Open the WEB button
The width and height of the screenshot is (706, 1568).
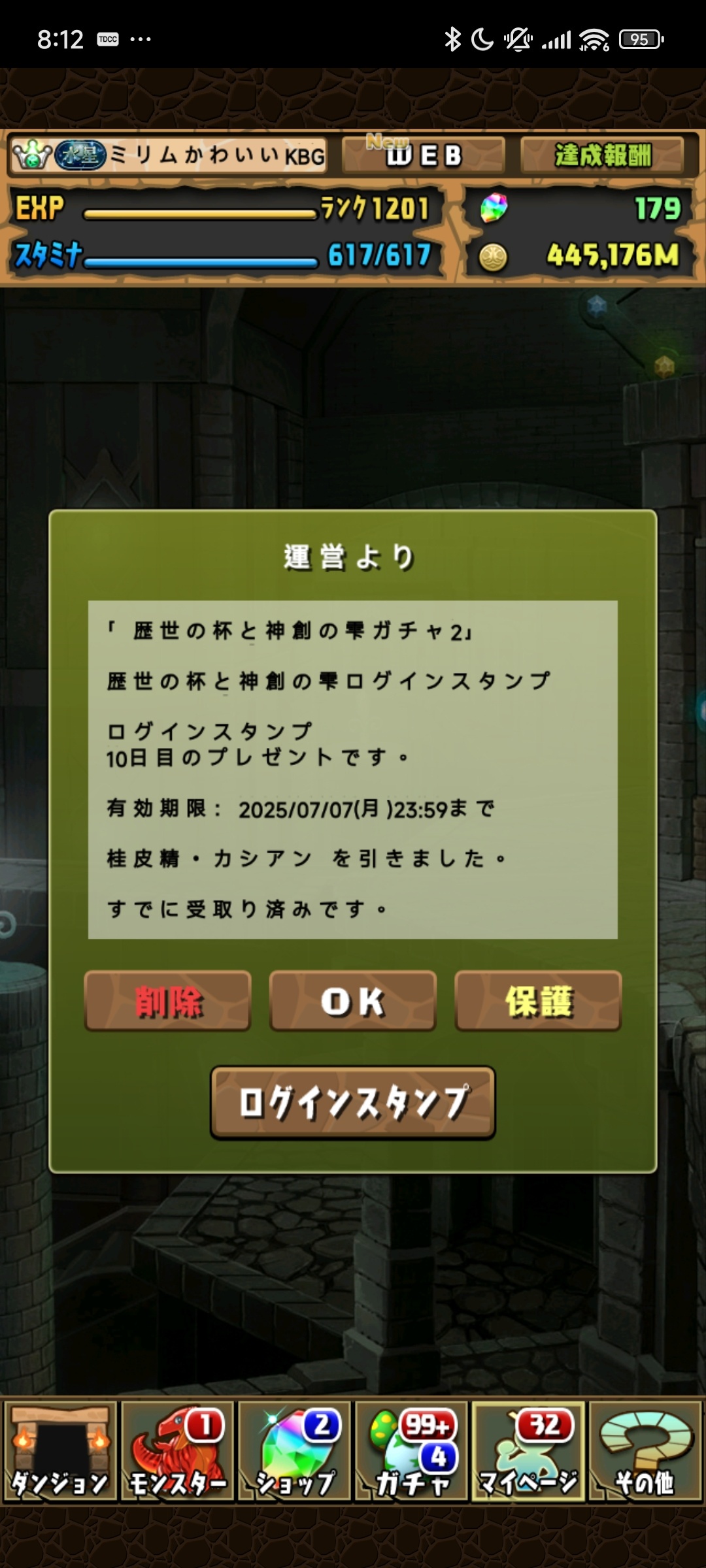pos(424,155)
